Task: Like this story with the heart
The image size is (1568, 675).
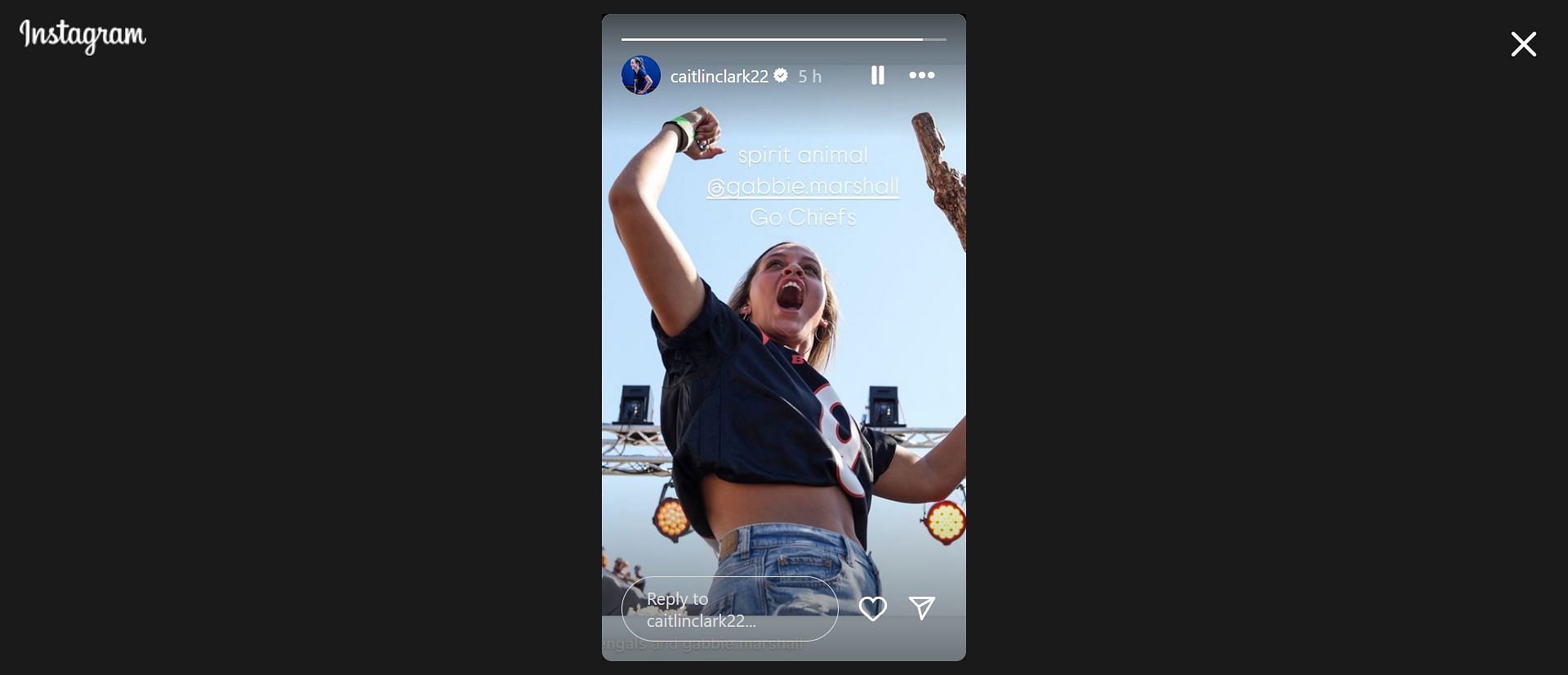Action: tap(873, 608)
